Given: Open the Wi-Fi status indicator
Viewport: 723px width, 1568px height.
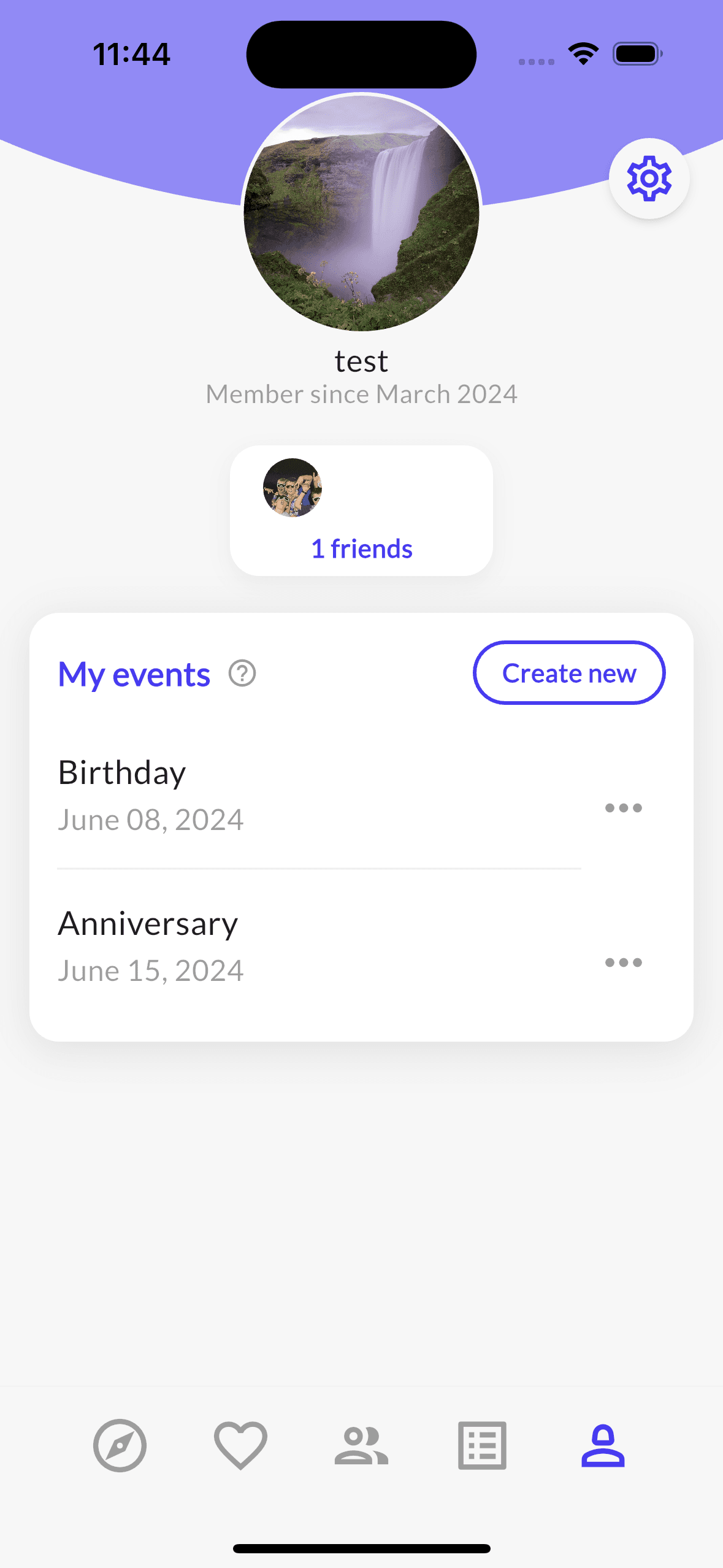Looking at the screenshot, I should 583,53.
